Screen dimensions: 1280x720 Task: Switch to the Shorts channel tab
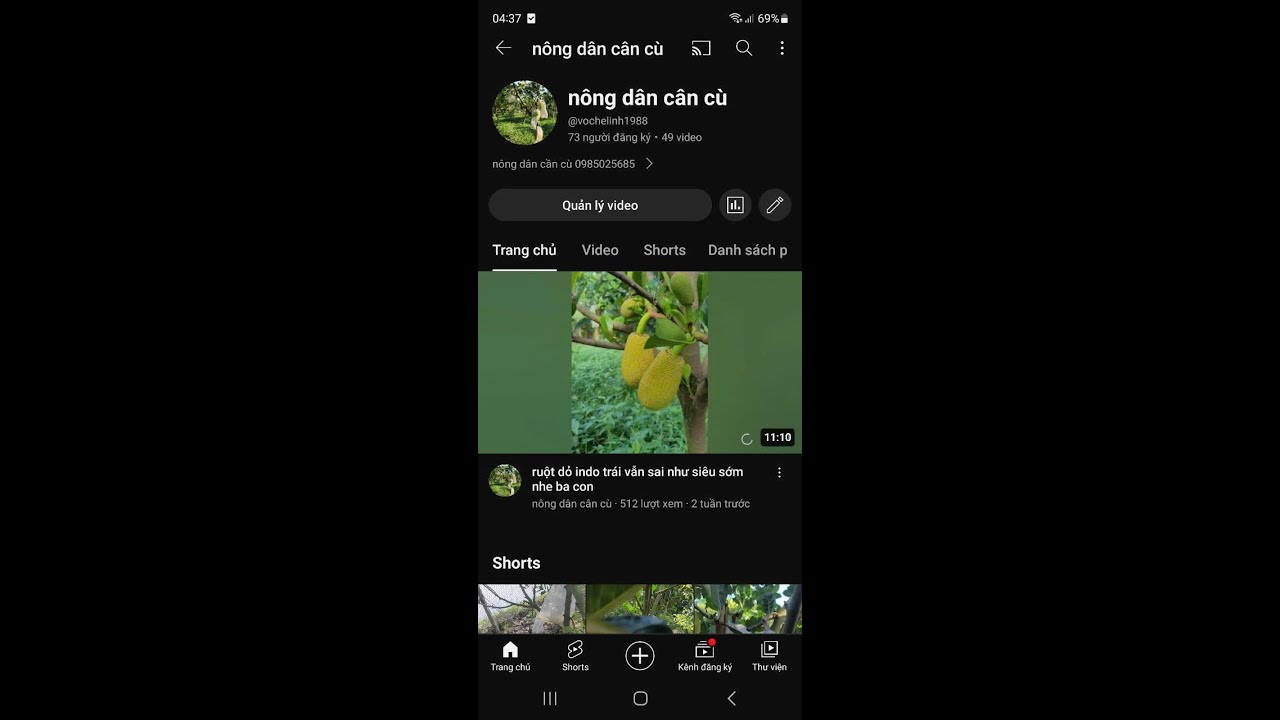click(664, 250)
